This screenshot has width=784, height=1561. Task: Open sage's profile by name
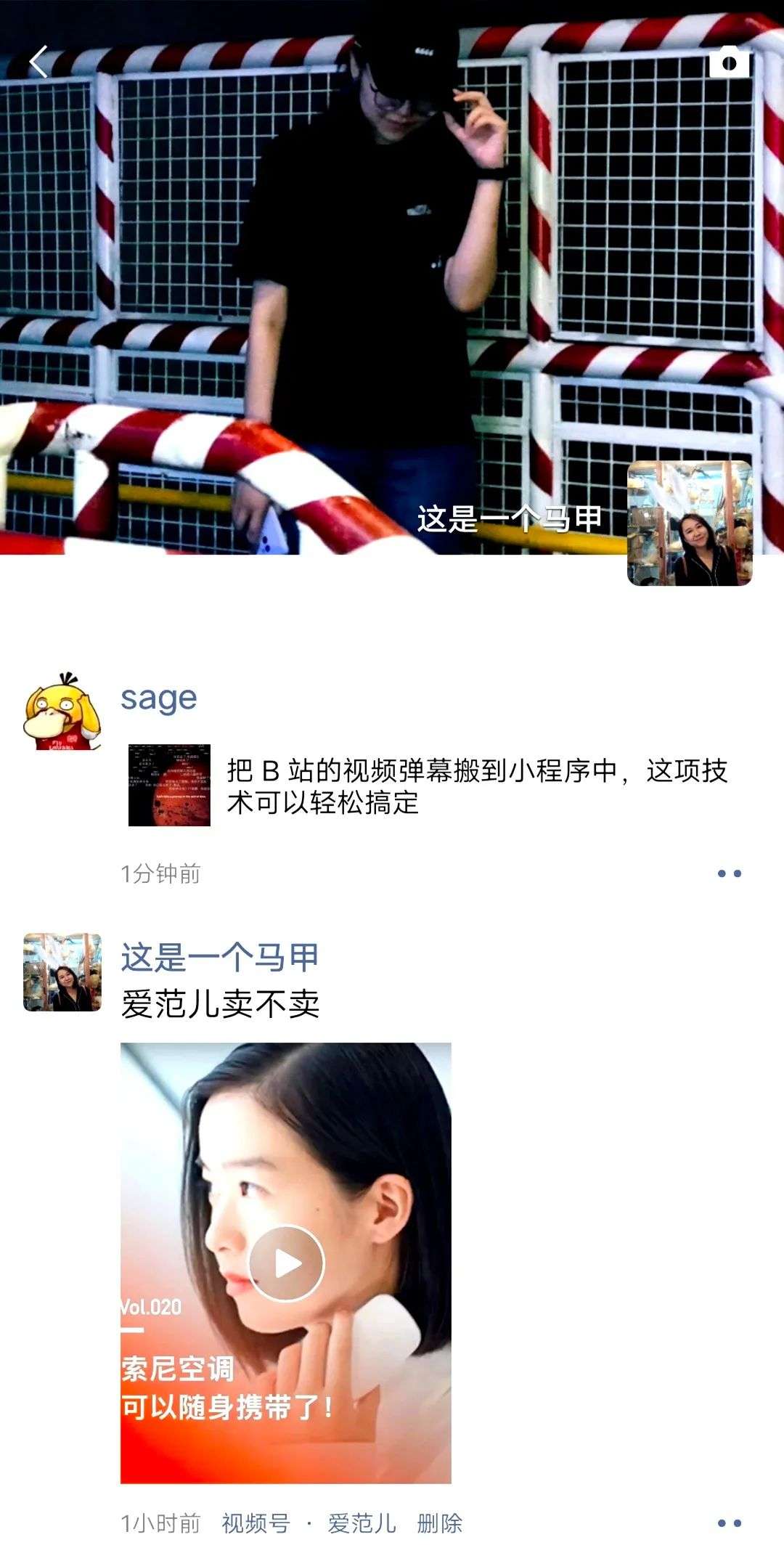tap(158, 698)
